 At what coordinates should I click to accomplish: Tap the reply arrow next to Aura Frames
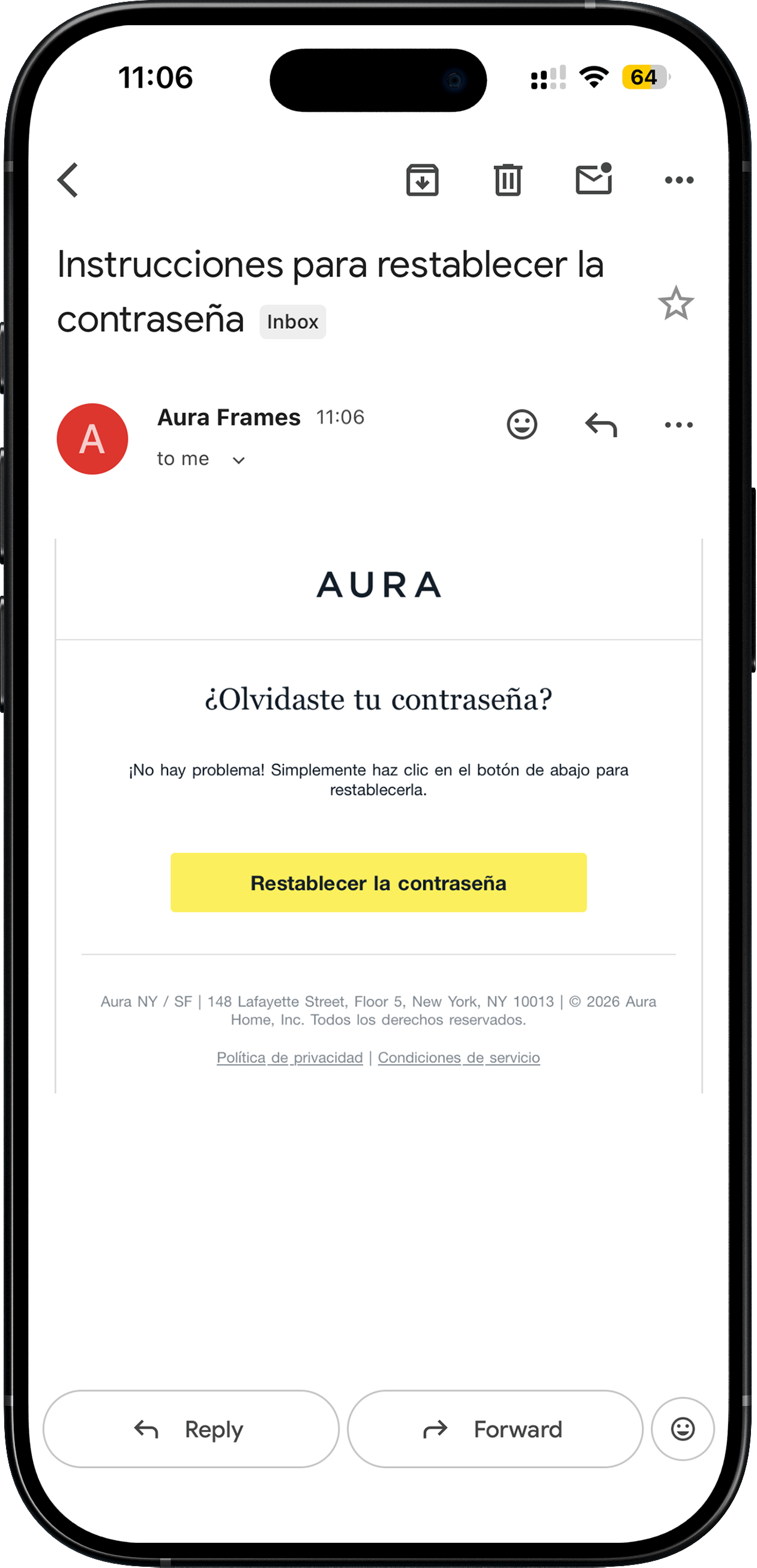click(600, 425)
